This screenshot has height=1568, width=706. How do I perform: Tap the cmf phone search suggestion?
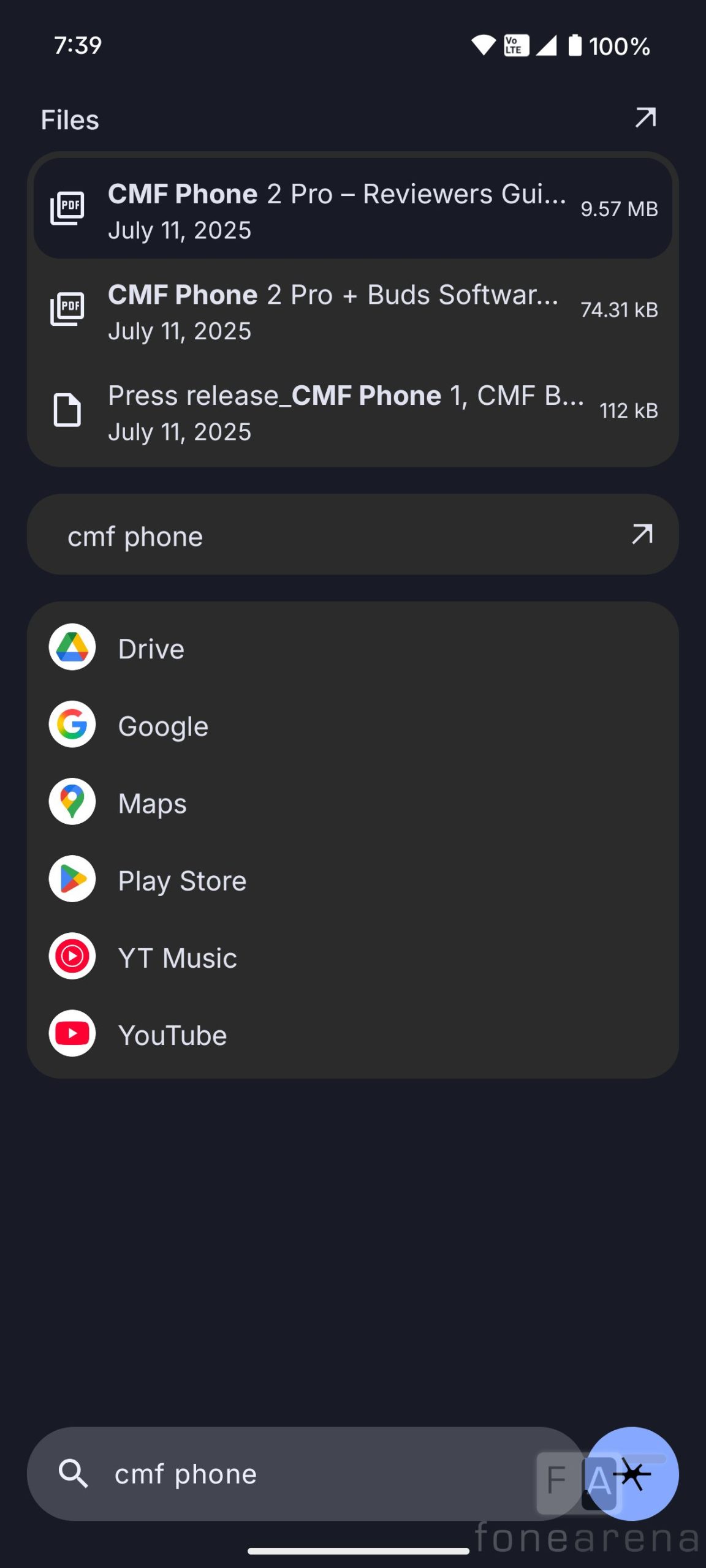[353, 535]
